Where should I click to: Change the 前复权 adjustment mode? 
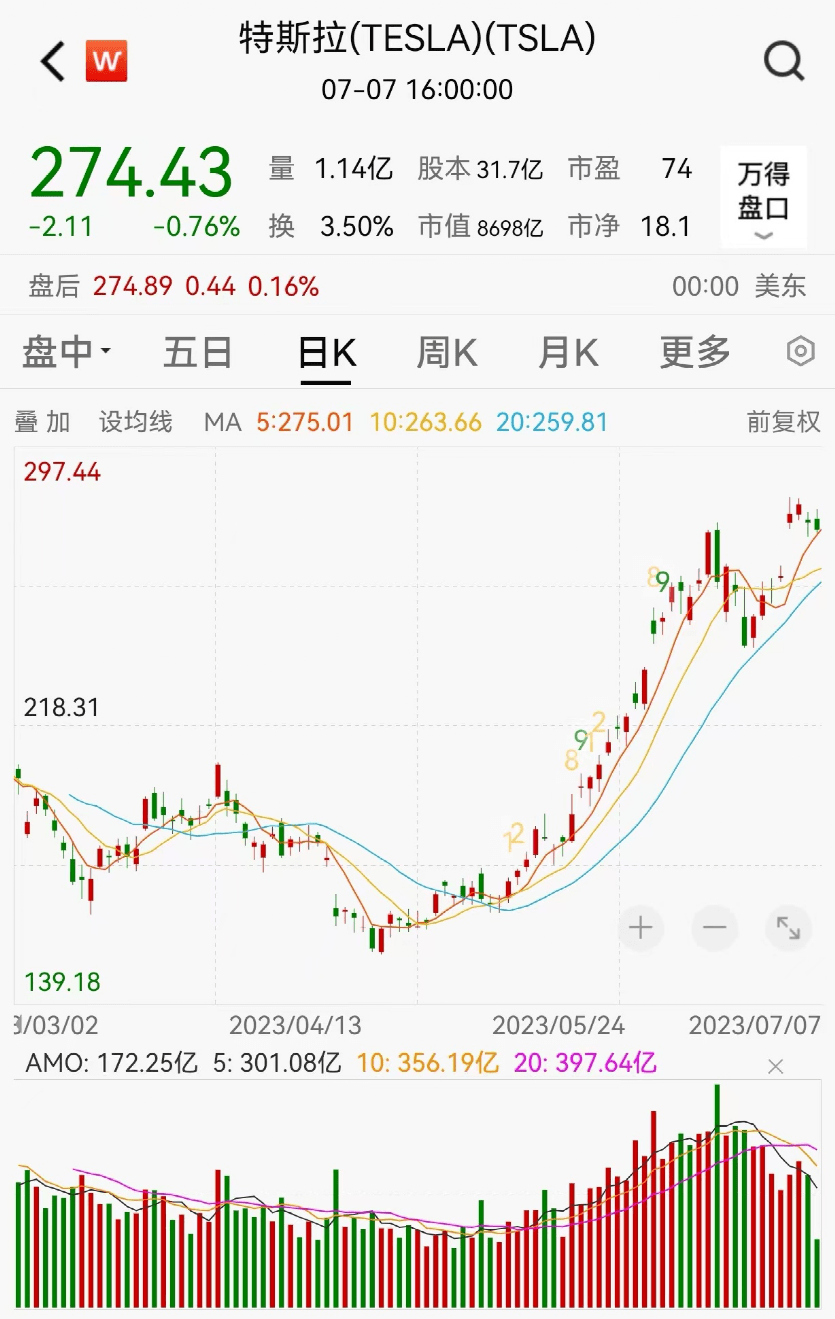783,422
